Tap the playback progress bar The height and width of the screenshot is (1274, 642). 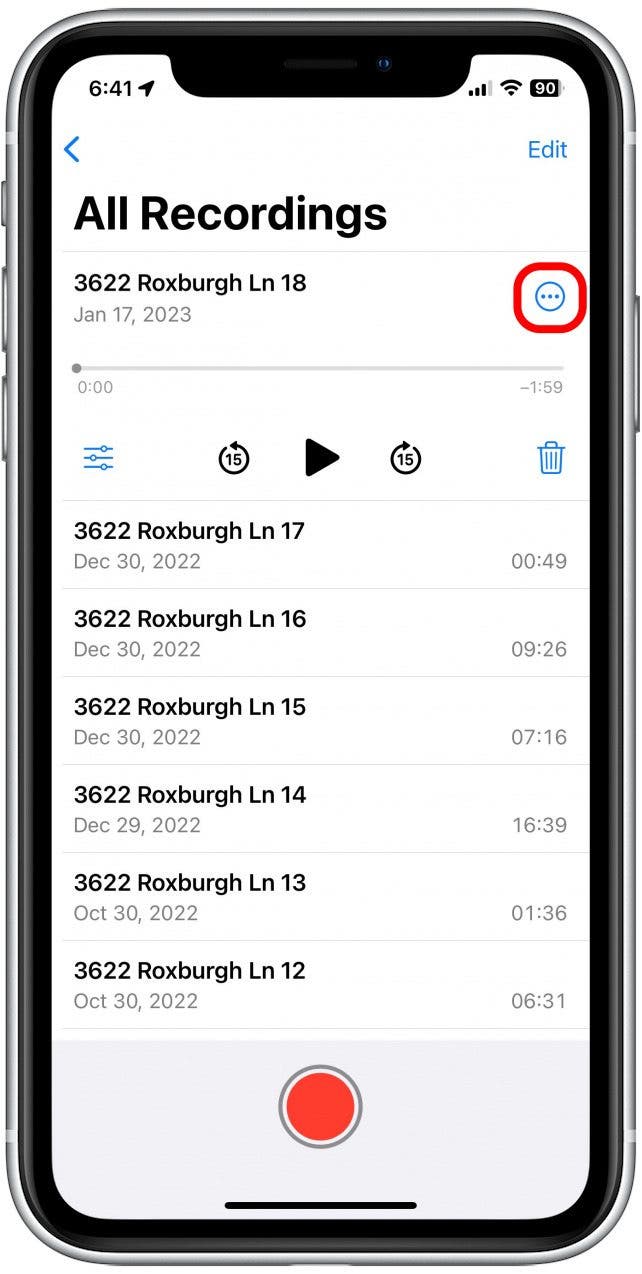(x=320, y=368)
